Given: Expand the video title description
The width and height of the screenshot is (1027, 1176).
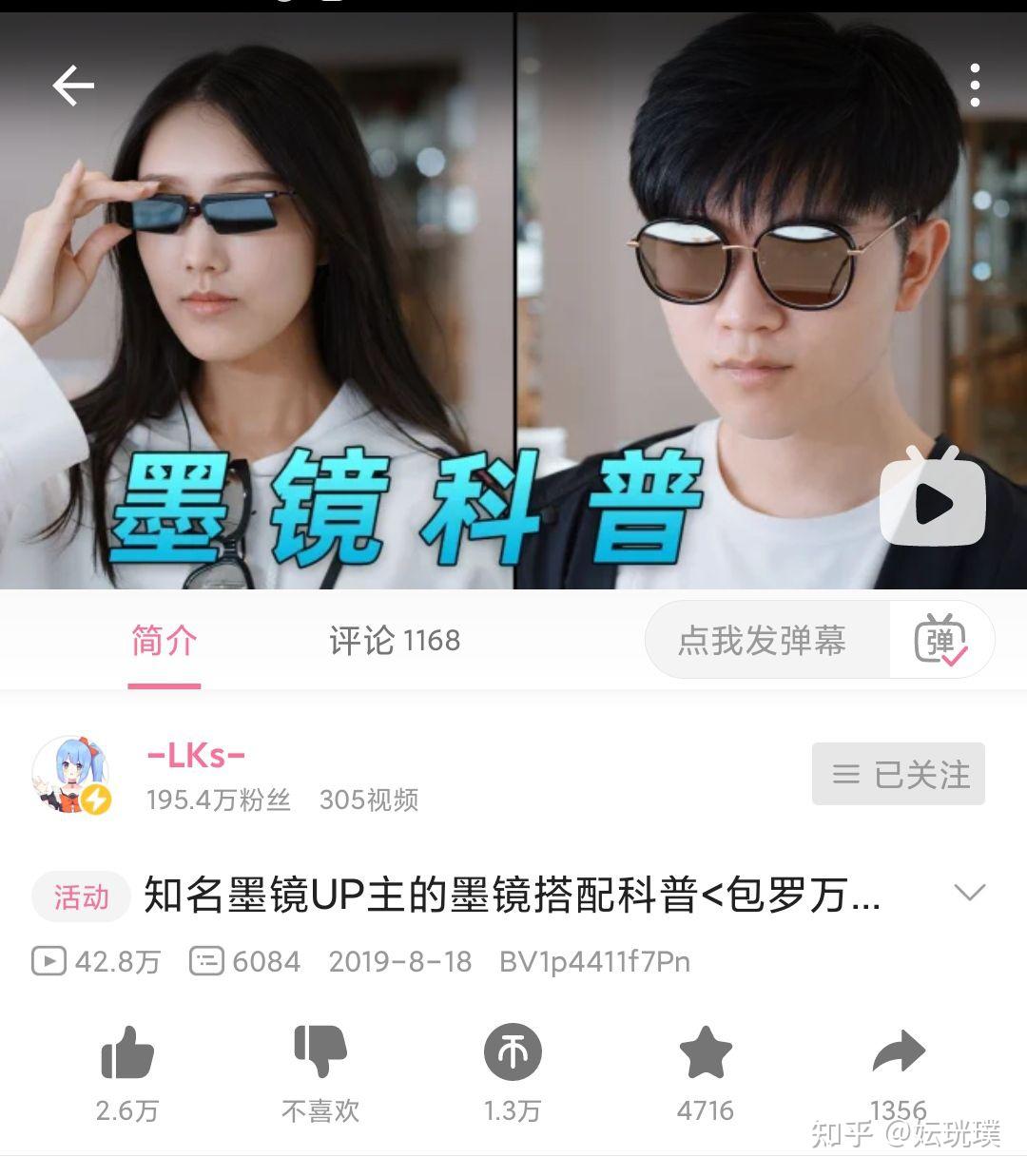Looking at the screenshot, I should coord(969,894).
